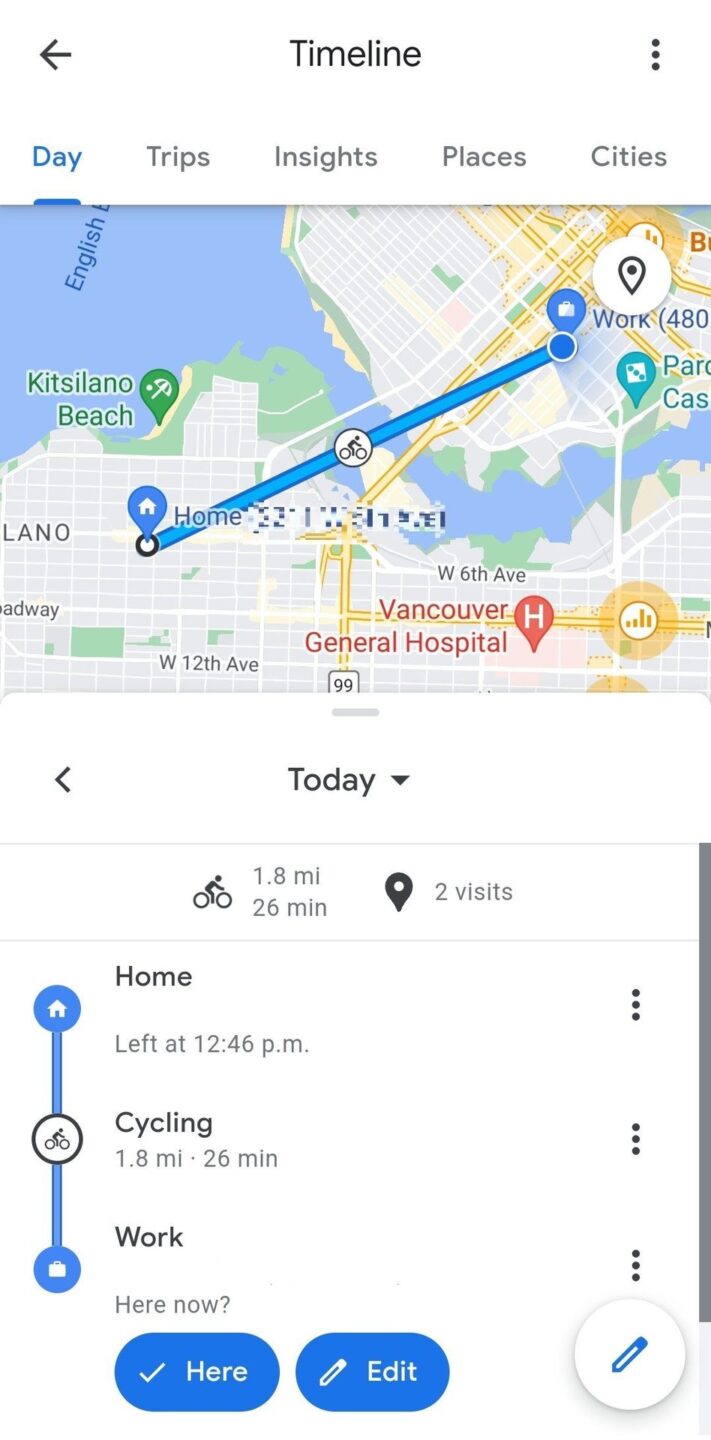The image size is (711, 1440).
Task: Switch to the Trips tab
Action: click(x=178, y=157)
